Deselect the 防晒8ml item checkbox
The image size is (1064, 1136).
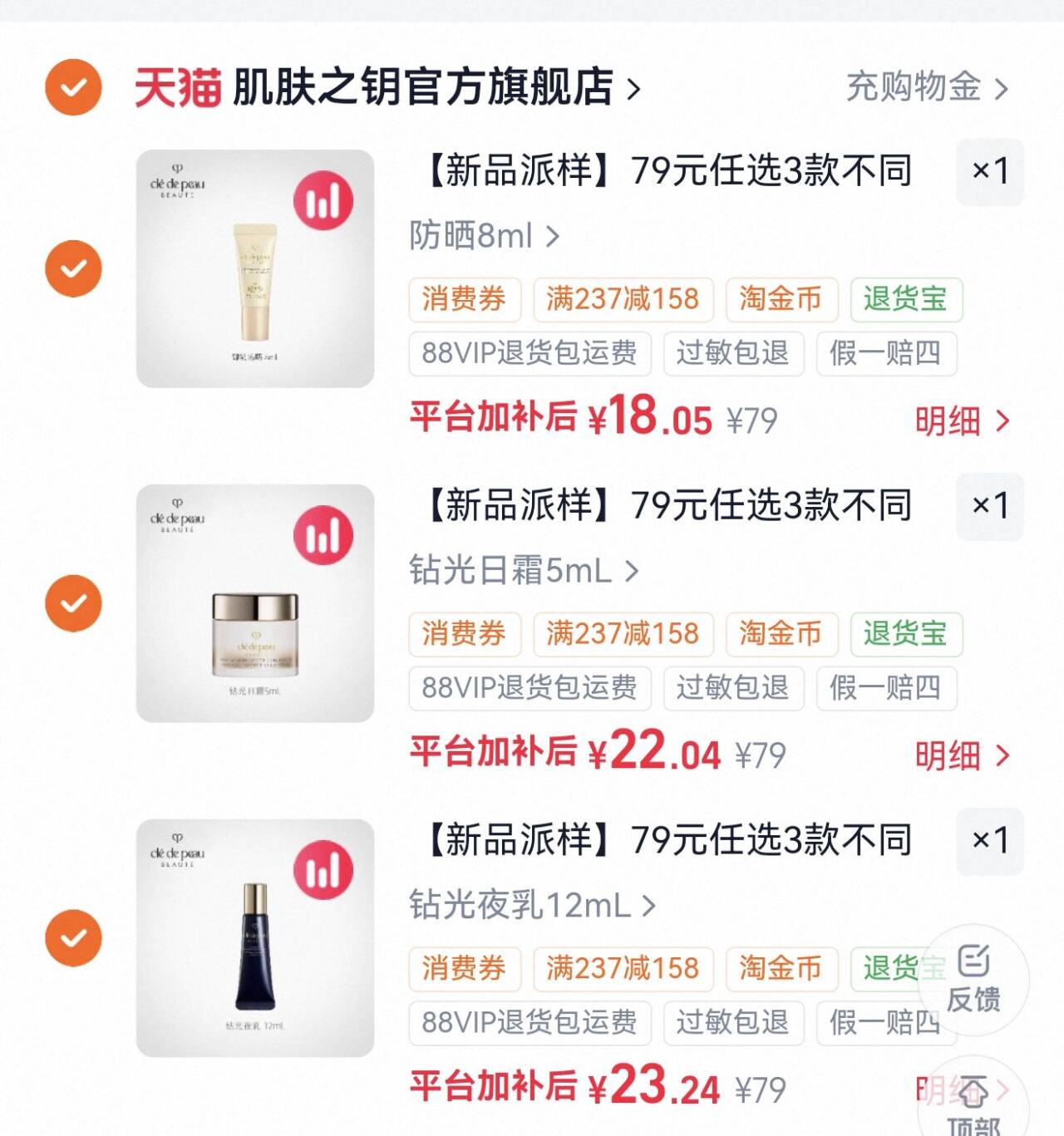coord(73,268)
